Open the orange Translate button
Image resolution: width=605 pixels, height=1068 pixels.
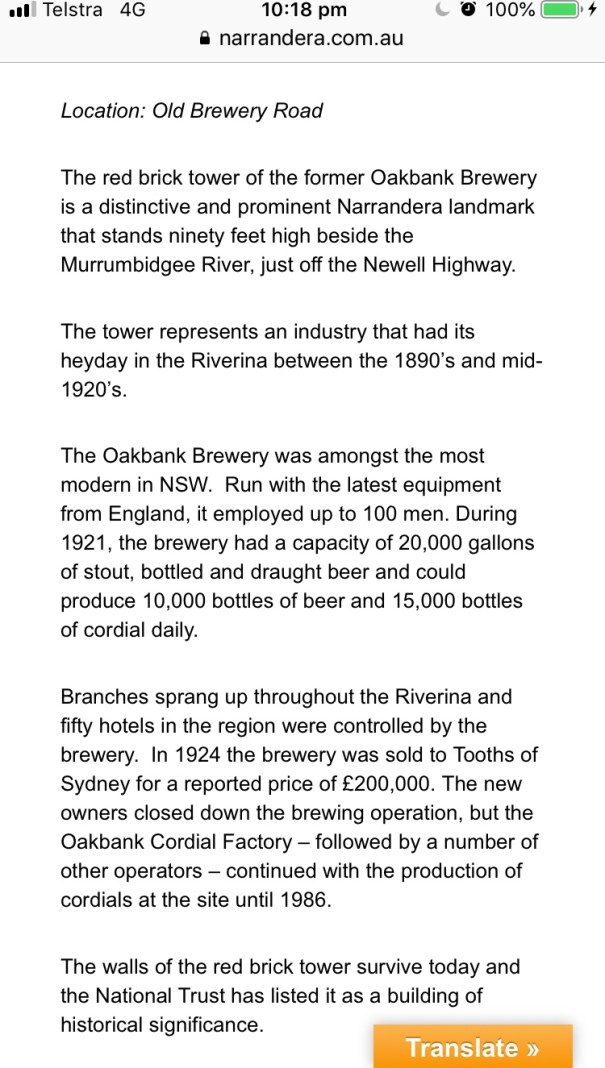pos(472,1047)
